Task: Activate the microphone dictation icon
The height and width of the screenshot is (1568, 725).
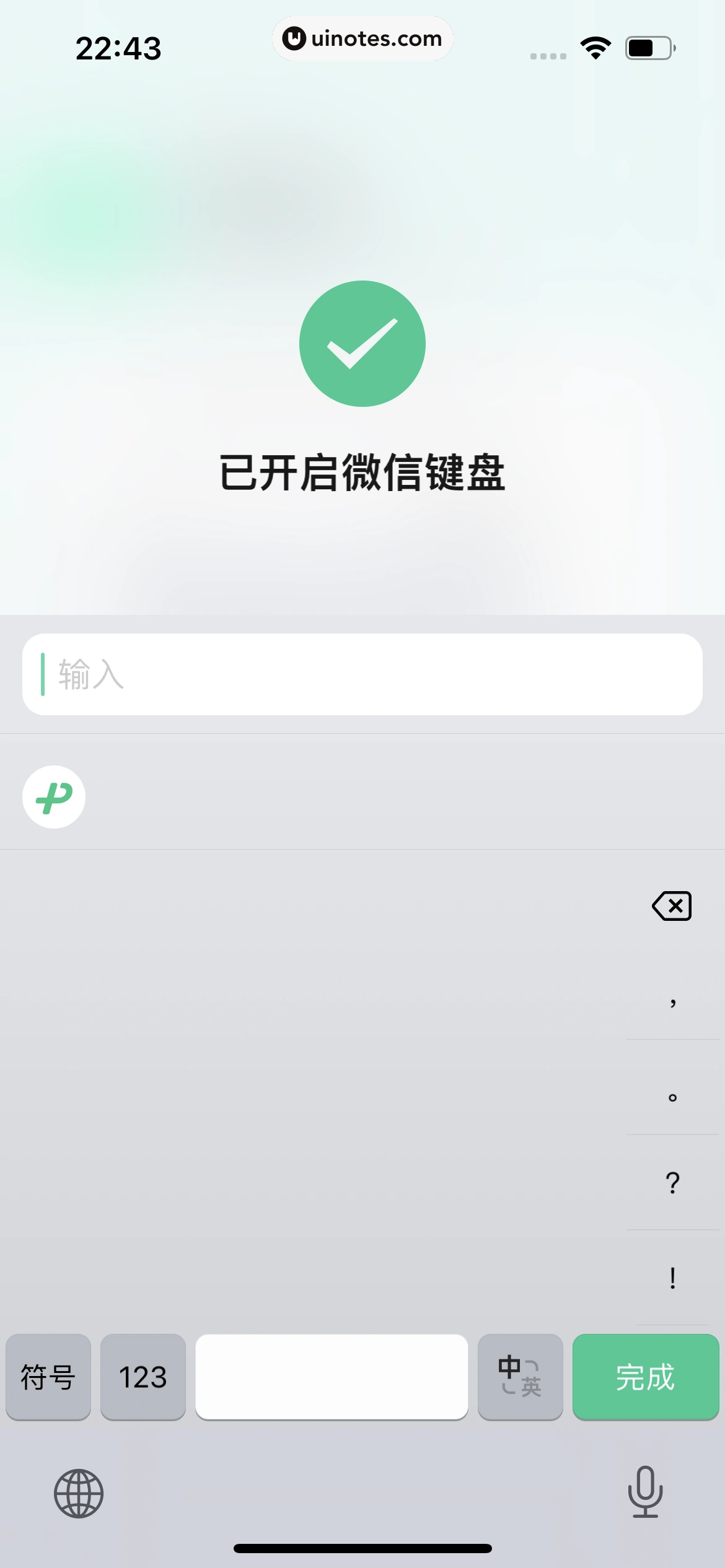Action: [x=645, y=1492]
